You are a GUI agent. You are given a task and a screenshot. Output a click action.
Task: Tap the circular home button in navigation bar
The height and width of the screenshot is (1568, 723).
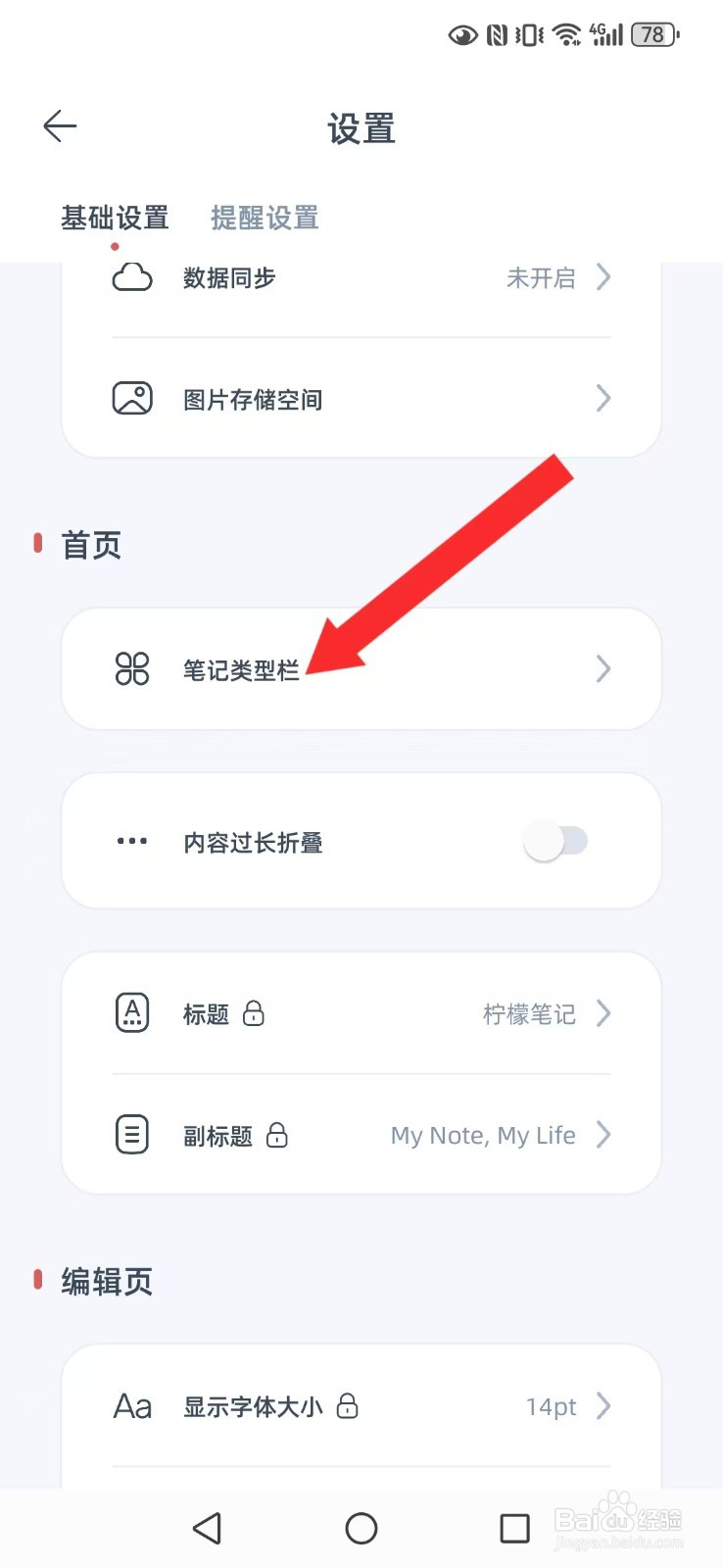361,1528
